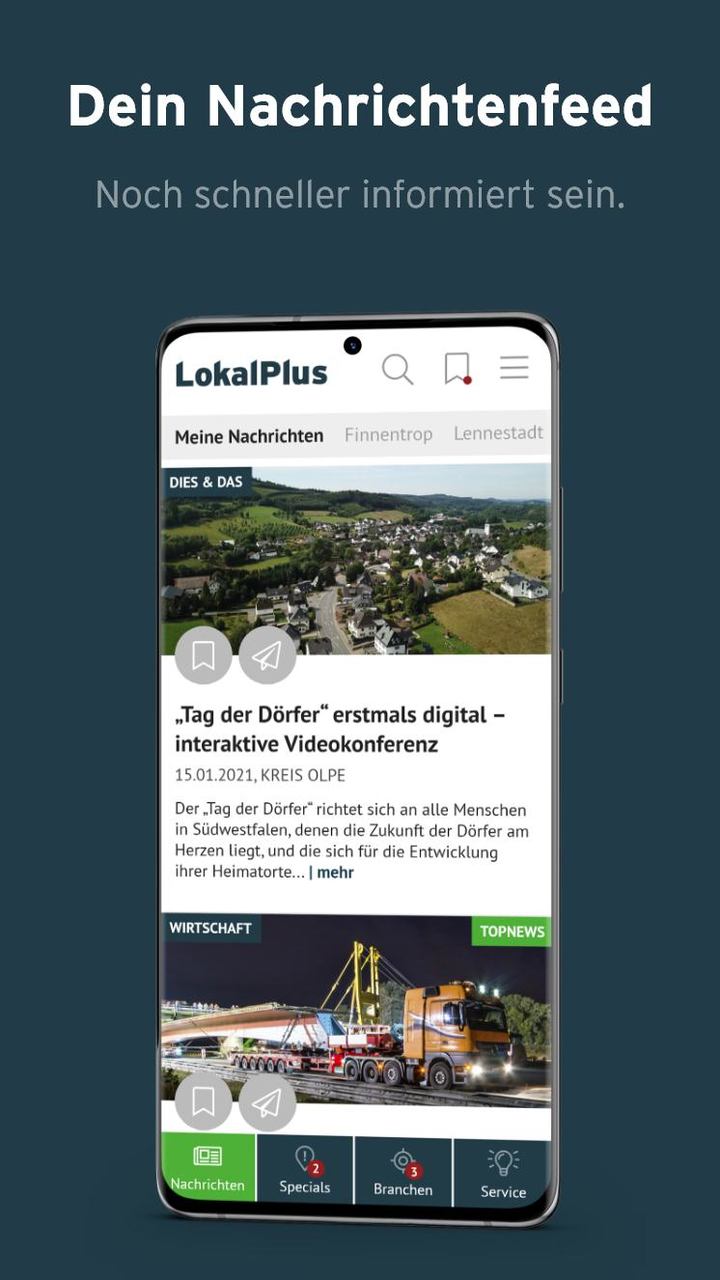
Task: Click the green TOPNEWS badge
Action: [510, 931]
